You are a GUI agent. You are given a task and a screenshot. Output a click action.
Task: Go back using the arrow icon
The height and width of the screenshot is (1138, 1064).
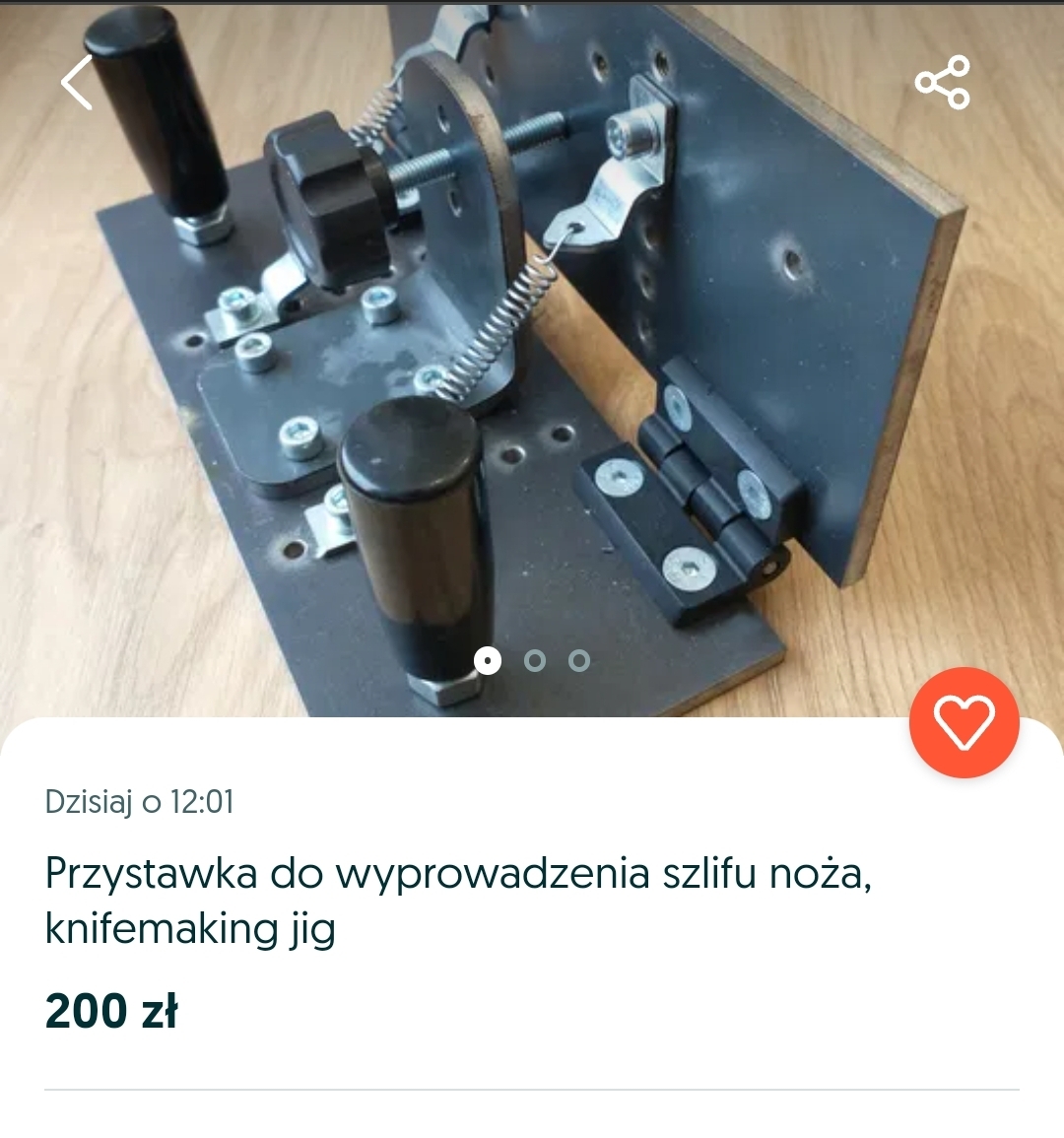77,82
